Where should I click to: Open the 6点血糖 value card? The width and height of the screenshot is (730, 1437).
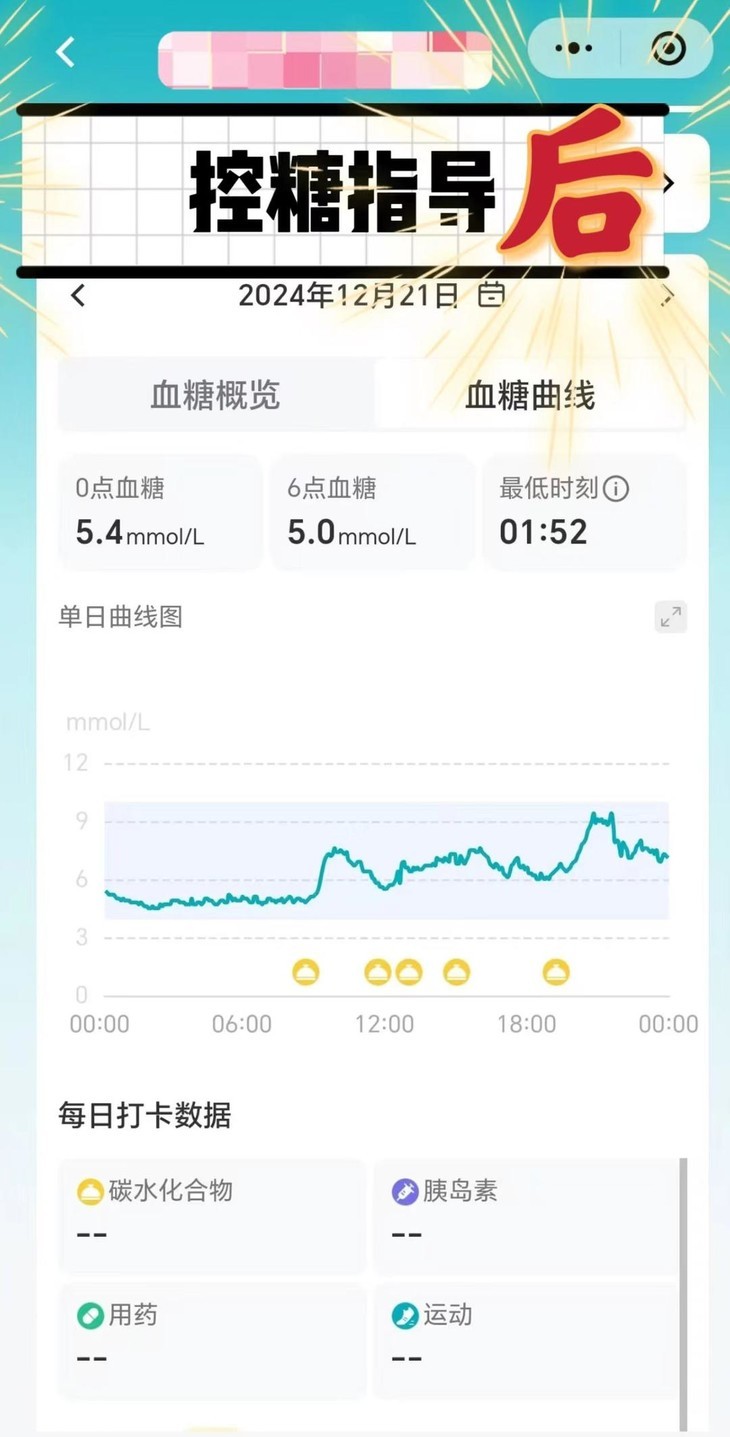(x=371, y=512)
